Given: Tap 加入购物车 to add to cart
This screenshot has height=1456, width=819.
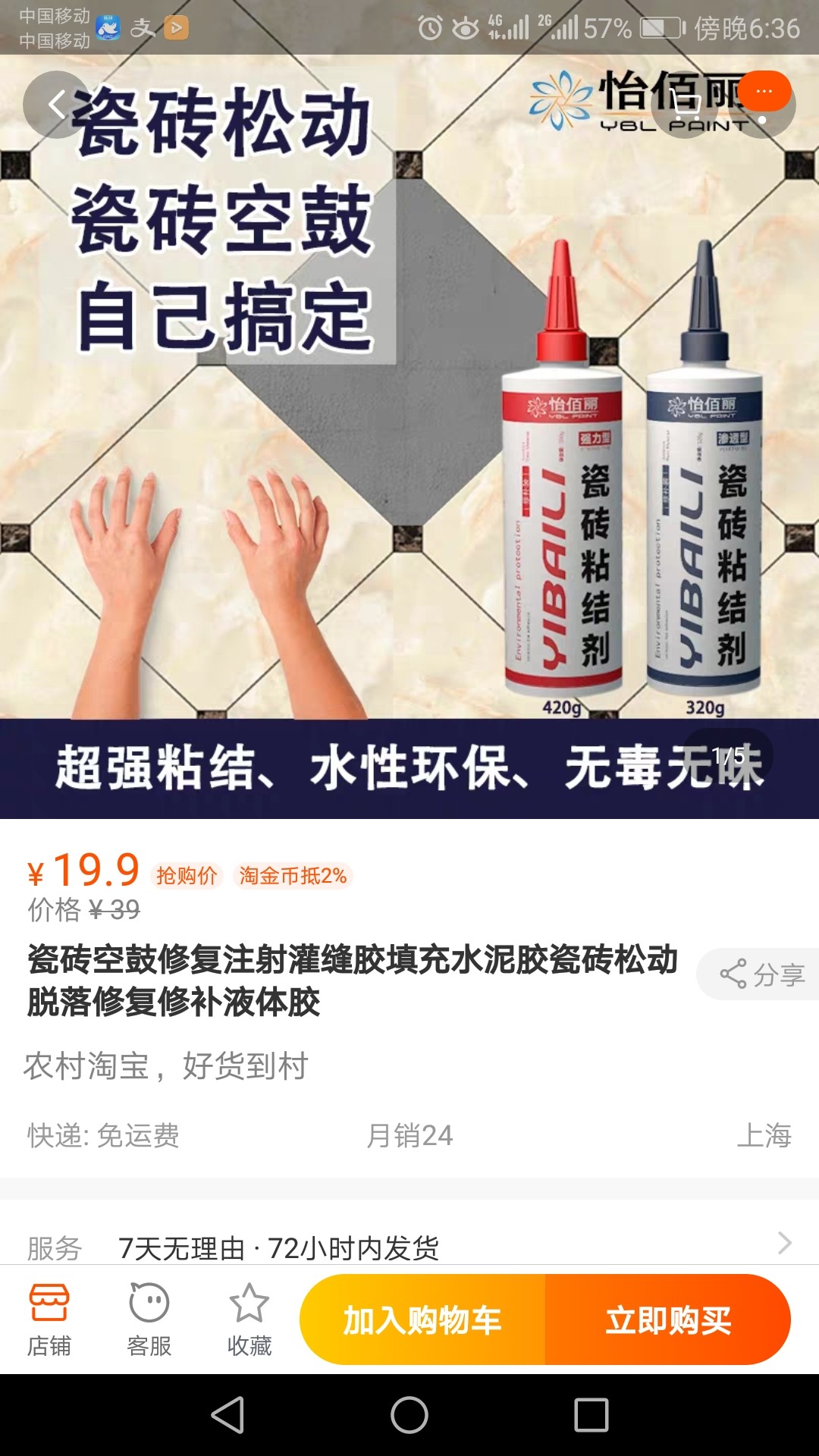Looking at the screenshot, I should tap(422, 1320).
